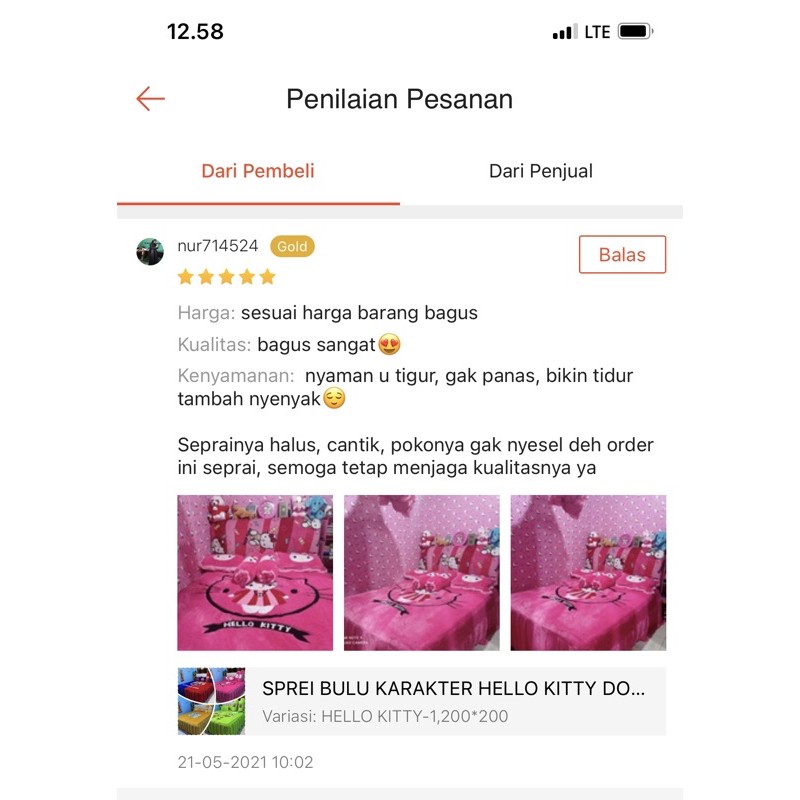Screen dimensions: 800x800
Task: Switch to the Dari Penjual tab
Action: (x=541, y=171)
